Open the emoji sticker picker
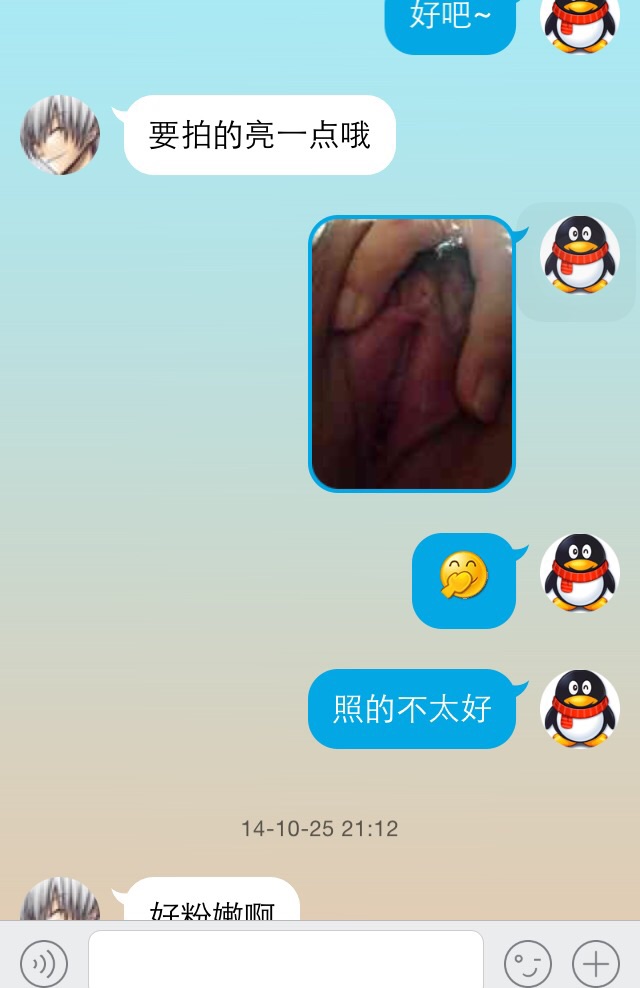 [527, 964]
